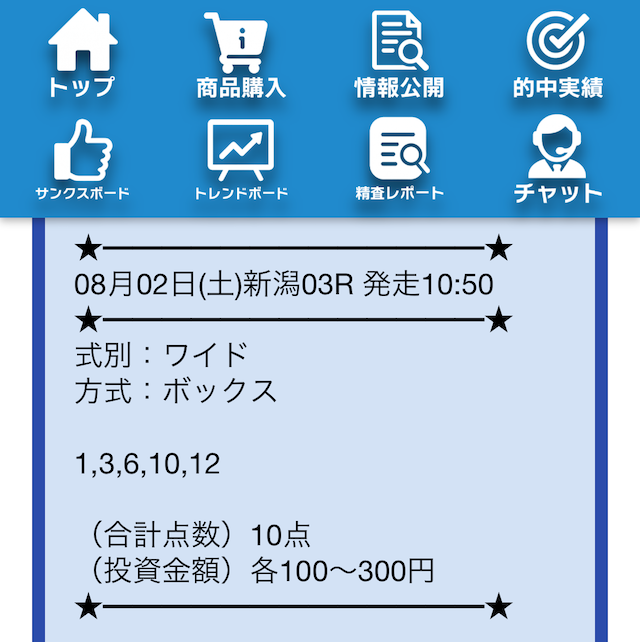Open the 情報公開 section
The height and width of the screenshot is (642, 640).
click(x=398, y=55)
